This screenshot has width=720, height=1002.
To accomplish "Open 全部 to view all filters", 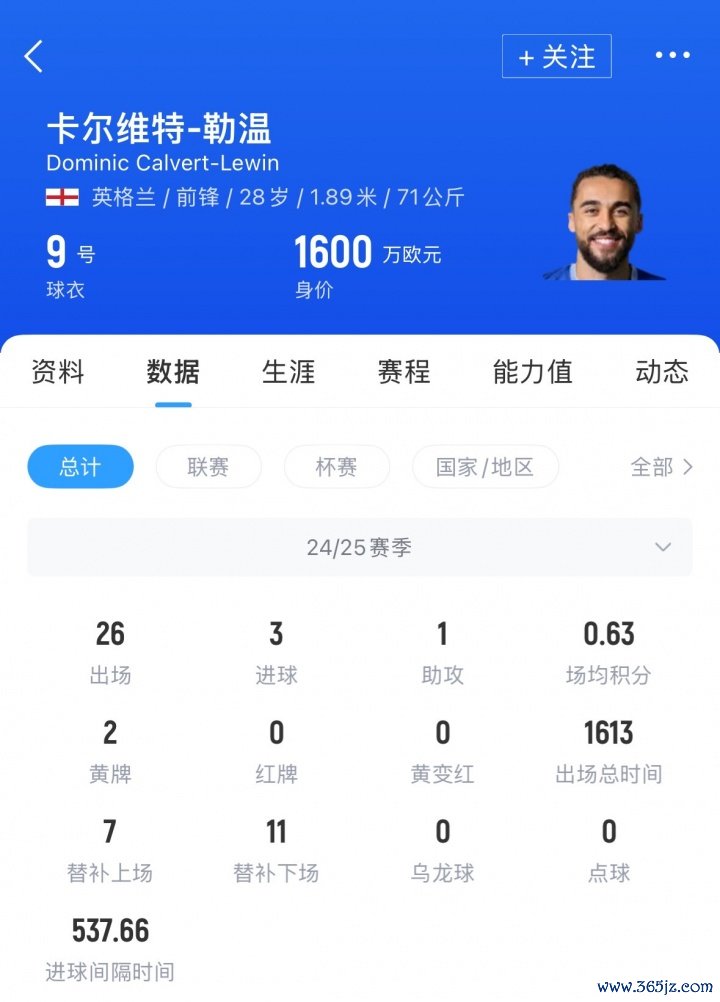I will point(661,467).
